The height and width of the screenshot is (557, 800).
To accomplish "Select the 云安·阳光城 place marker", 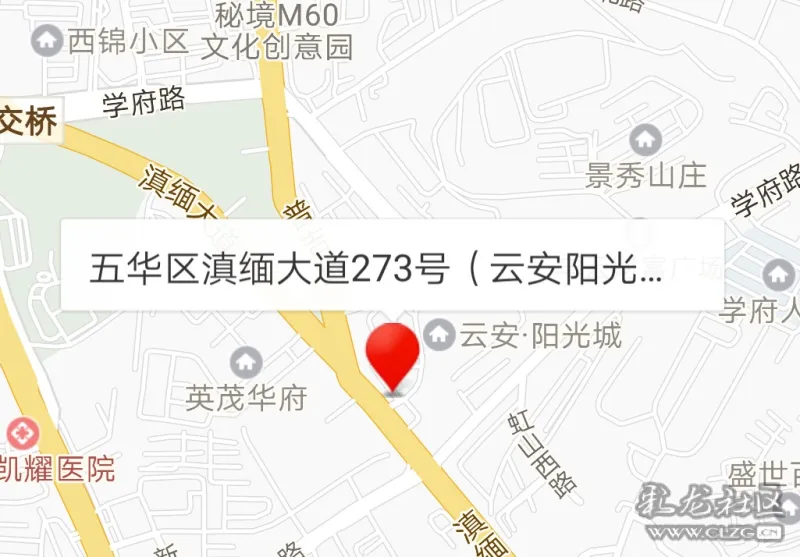I will click(439, 334).
